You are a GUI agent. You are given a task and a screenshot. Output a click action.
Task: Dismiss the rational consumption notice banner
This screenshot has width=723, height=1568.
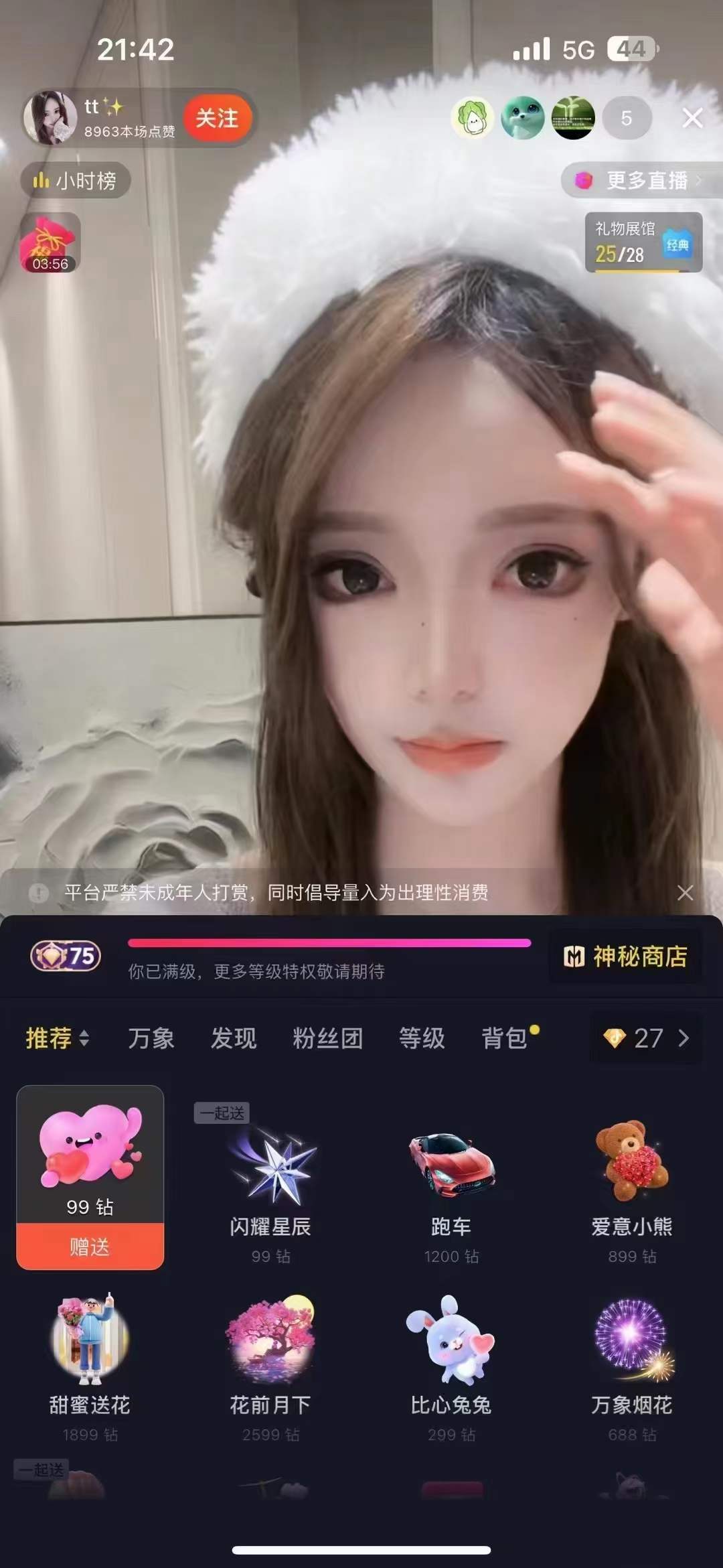click(685, 892)
